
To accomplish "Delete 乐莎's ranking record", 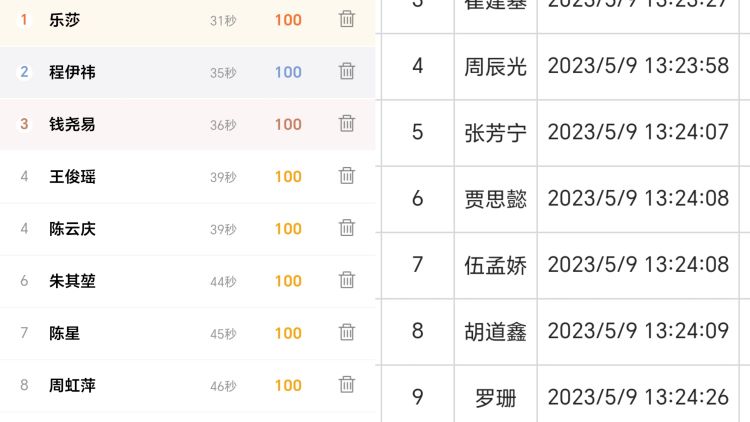I will coord(347,19).
